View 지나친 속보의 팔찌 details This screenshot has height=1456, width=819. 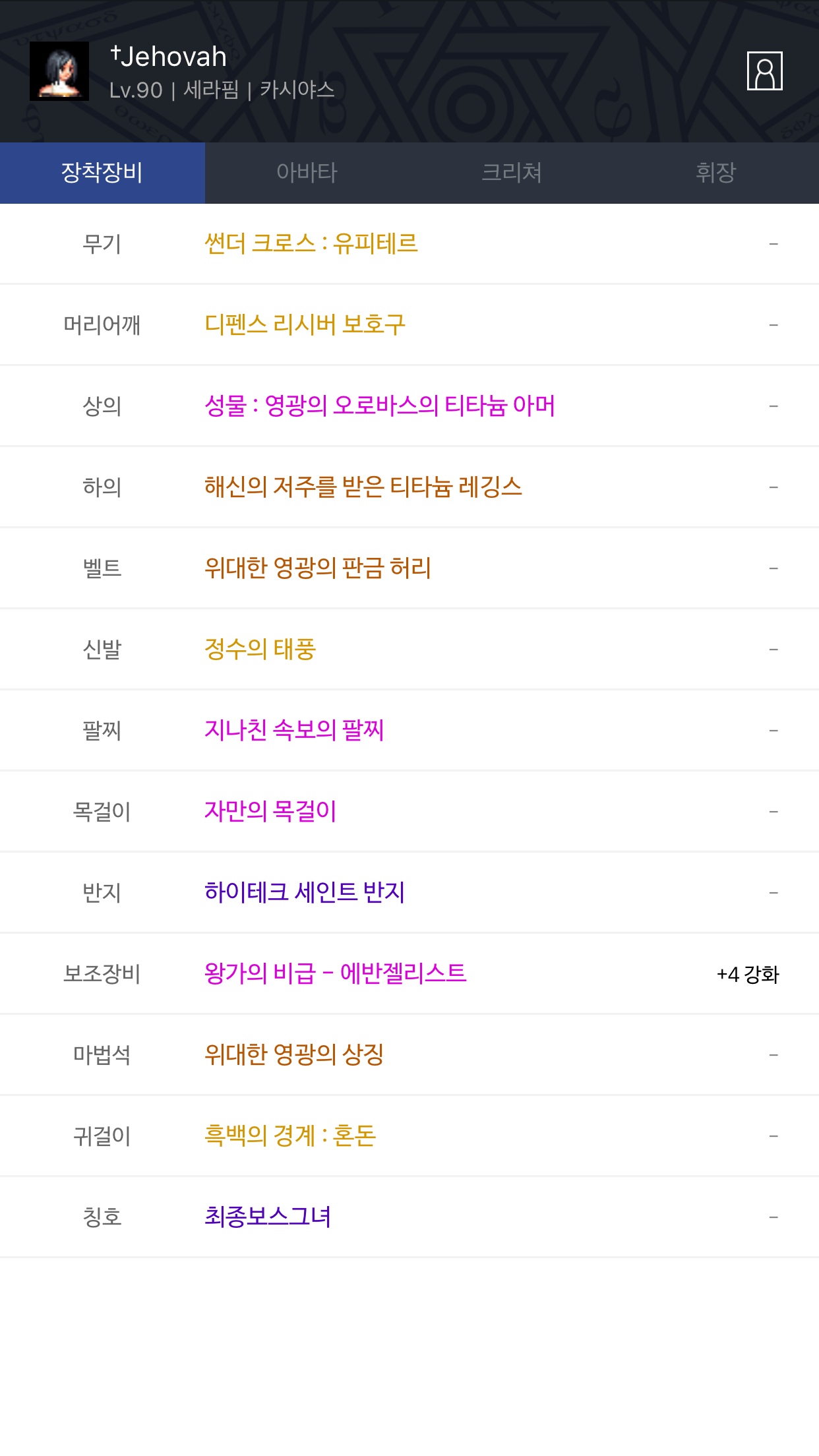click(x=294, y=730)
